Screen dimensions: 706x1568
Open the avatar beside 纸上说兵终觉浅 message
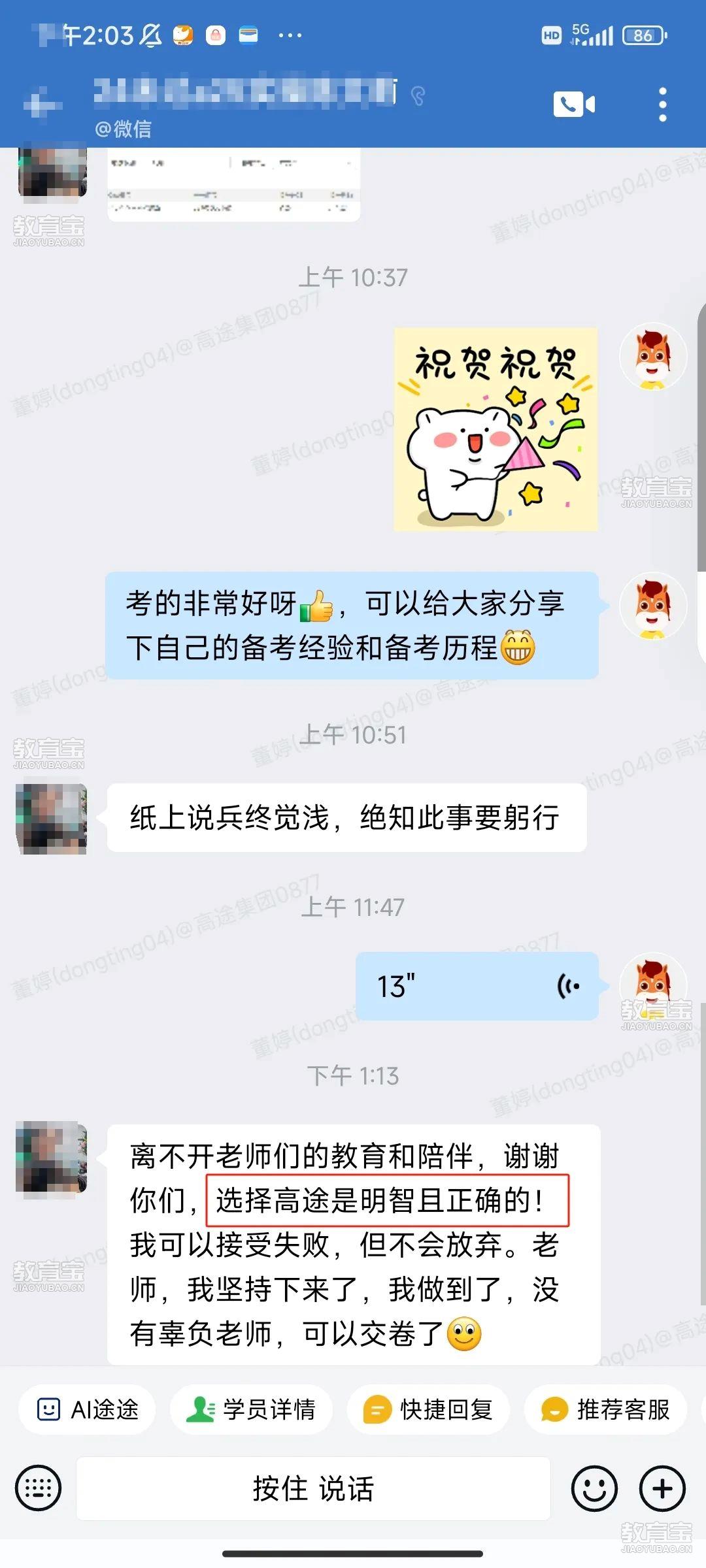tap(52, 819)
